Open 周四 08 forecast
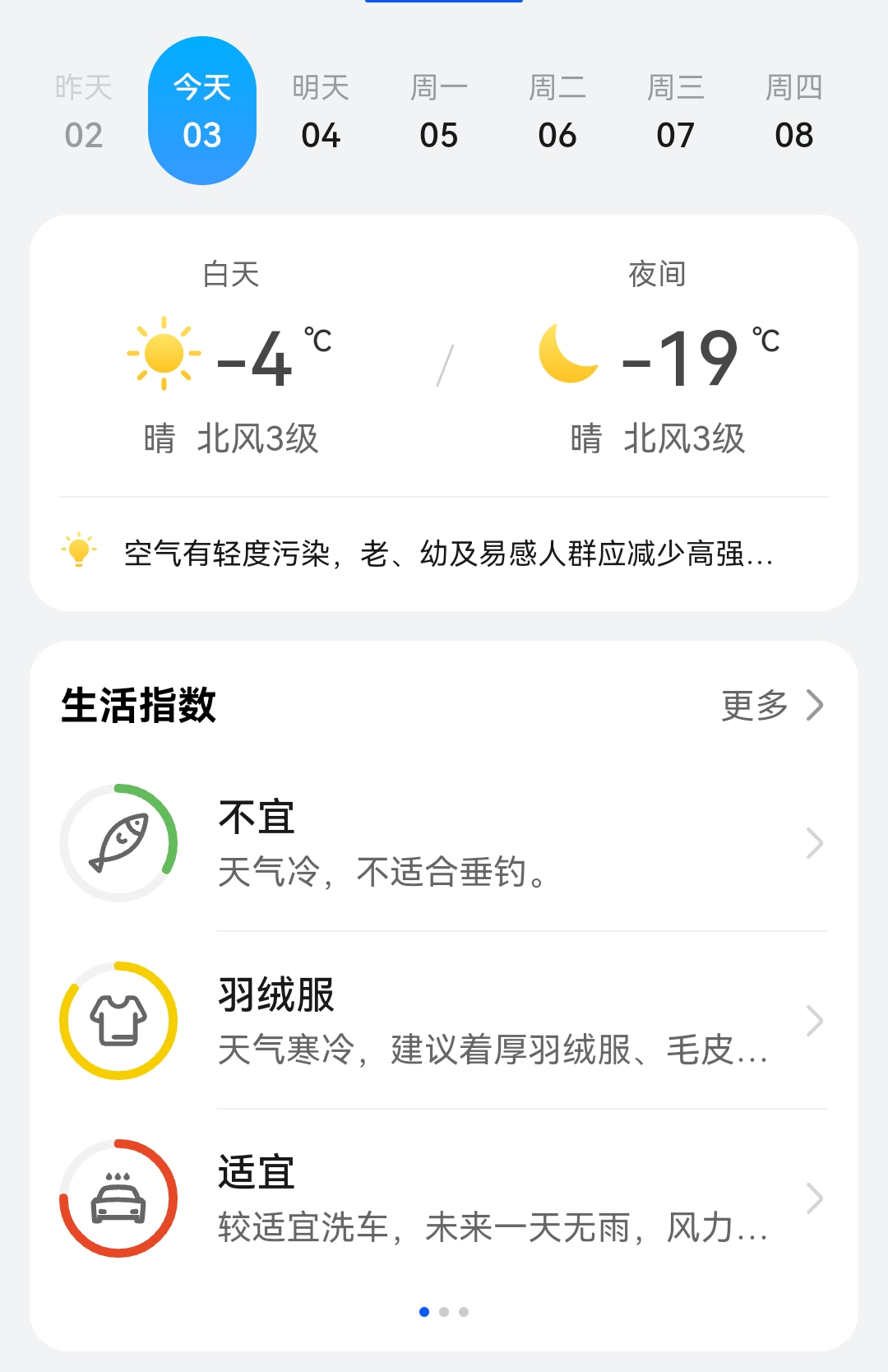The image size is (888, 1372). pos(794,111)
